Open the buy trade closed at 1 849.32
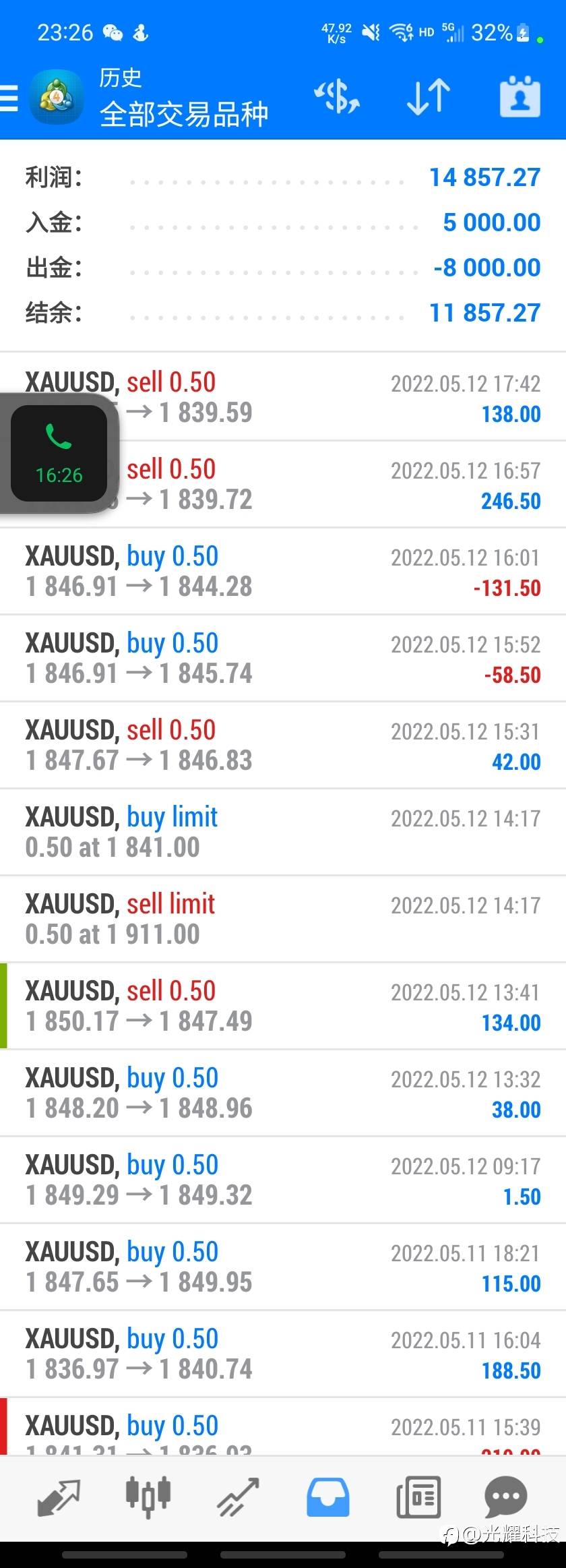 coord(283,1180)
